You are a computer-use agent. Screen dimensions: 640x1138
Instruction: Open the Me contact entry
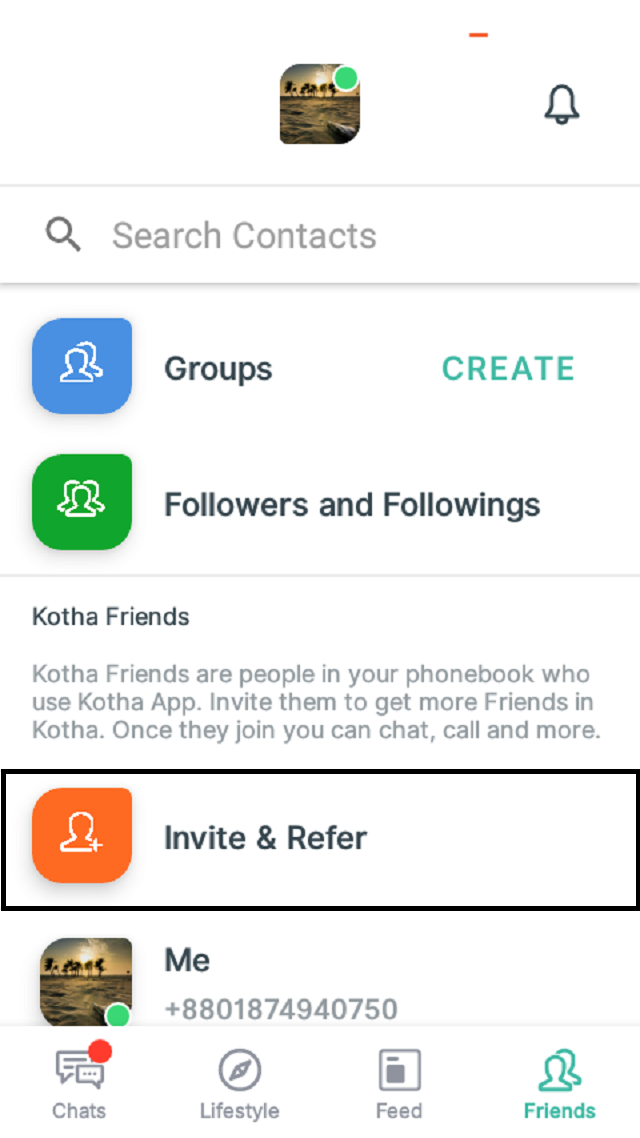click(x=280, y=982)
